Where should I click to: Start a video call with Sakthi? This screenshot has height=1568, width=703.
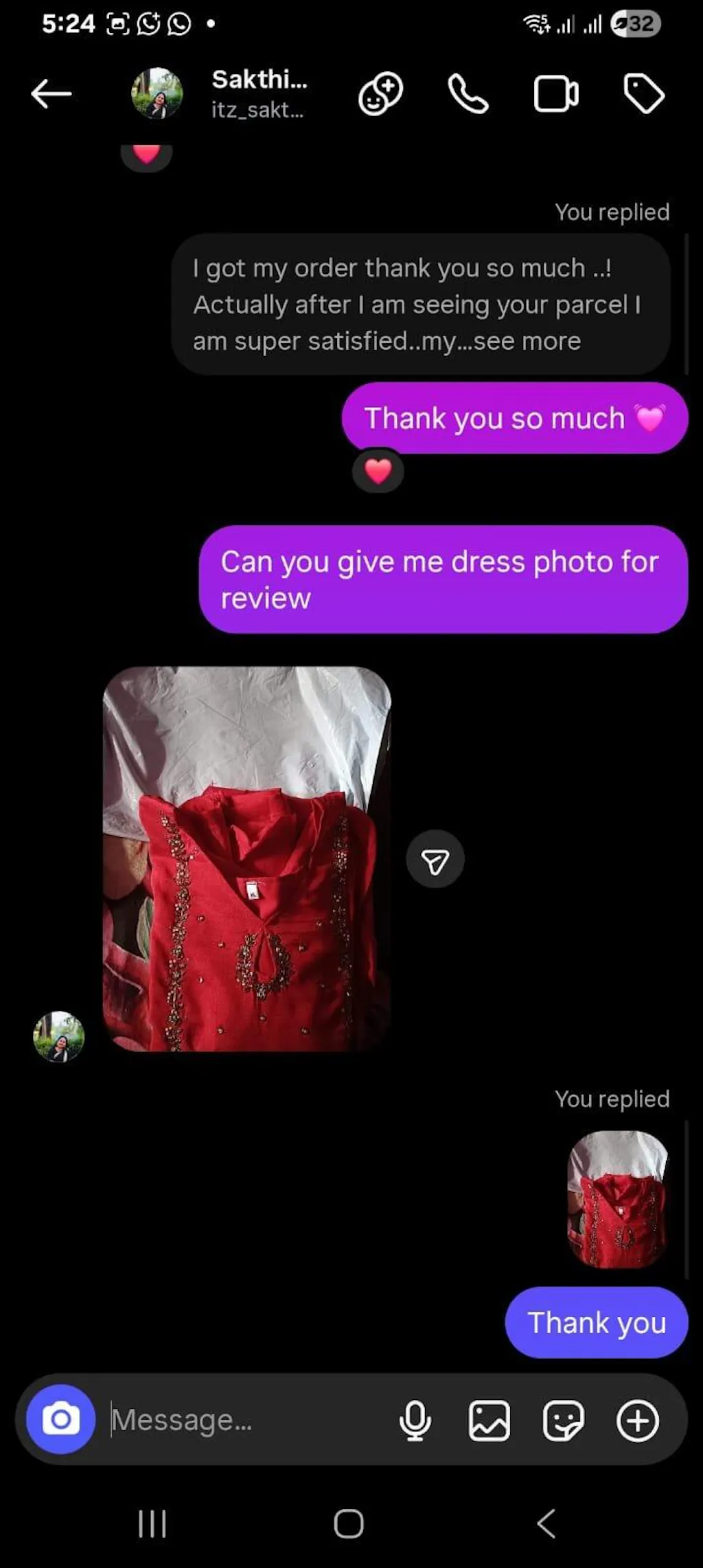tap(556, 94)
